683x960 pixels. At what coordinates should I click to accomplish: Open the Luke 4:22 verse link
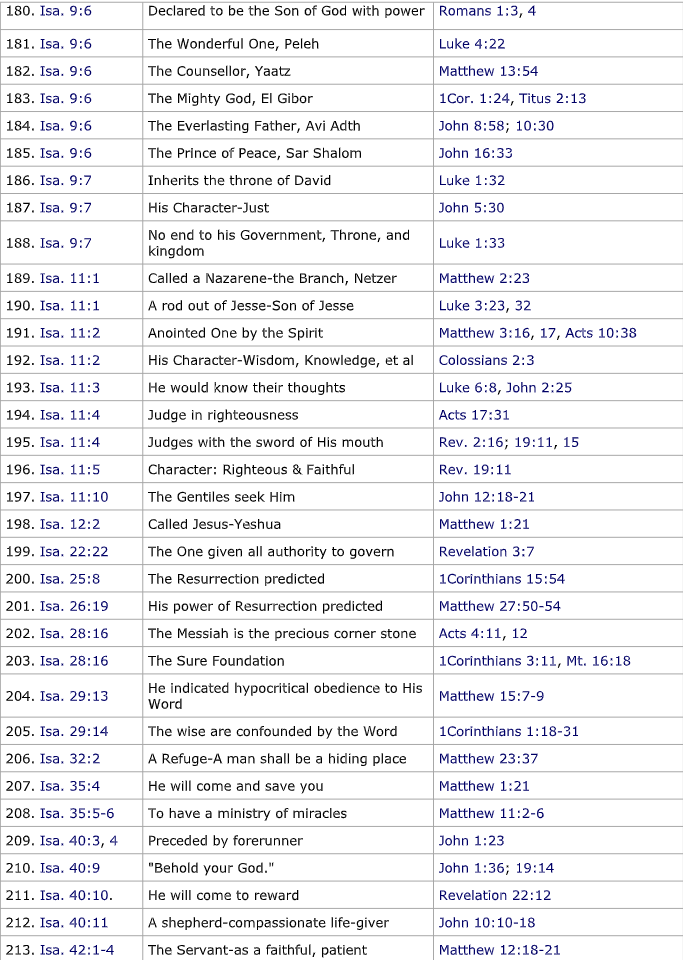(x=472, y=44)
